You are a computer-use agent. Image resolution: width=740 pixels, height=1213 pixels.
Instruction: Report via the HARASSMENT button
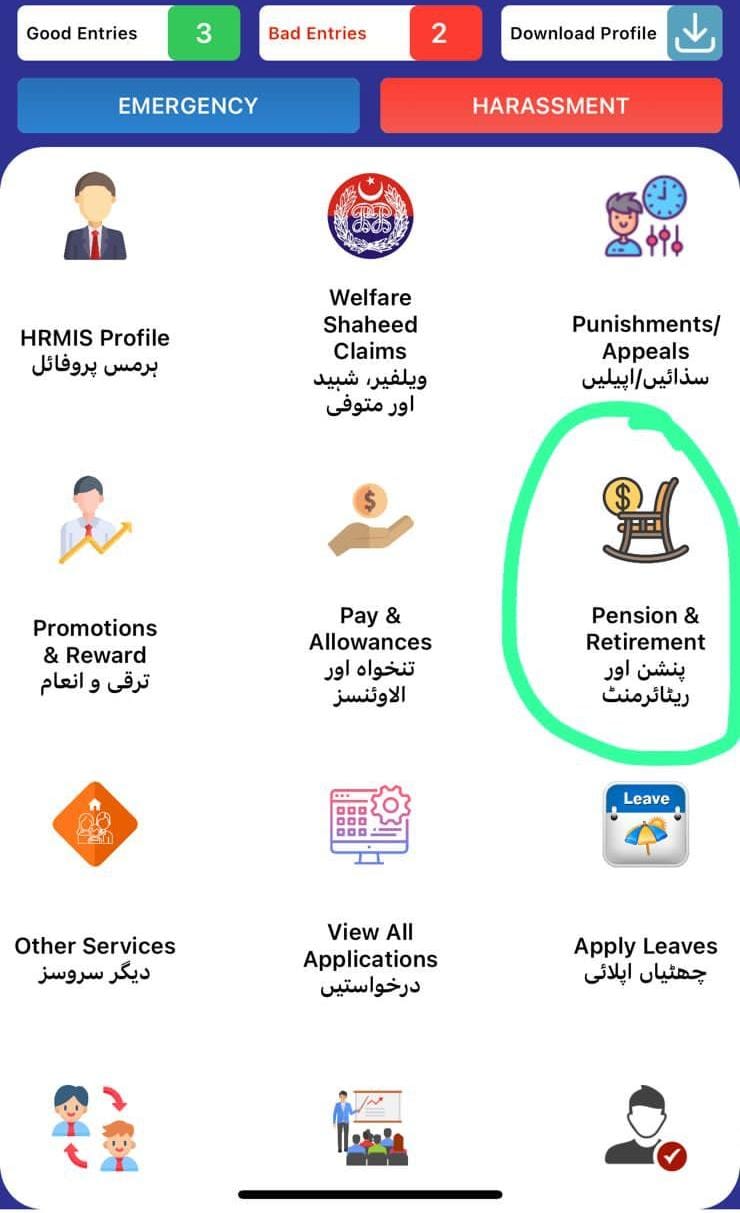551,106
